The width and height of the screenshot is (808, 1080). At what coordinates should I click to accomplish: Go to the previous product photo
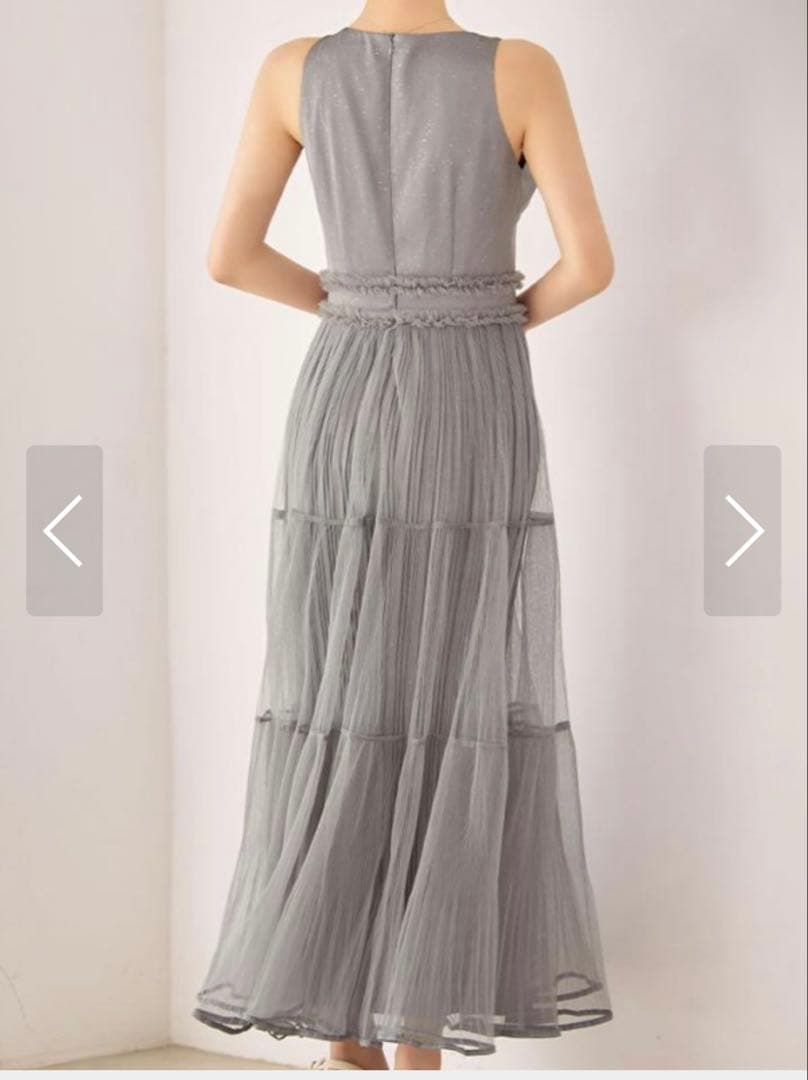click(64, 530)
